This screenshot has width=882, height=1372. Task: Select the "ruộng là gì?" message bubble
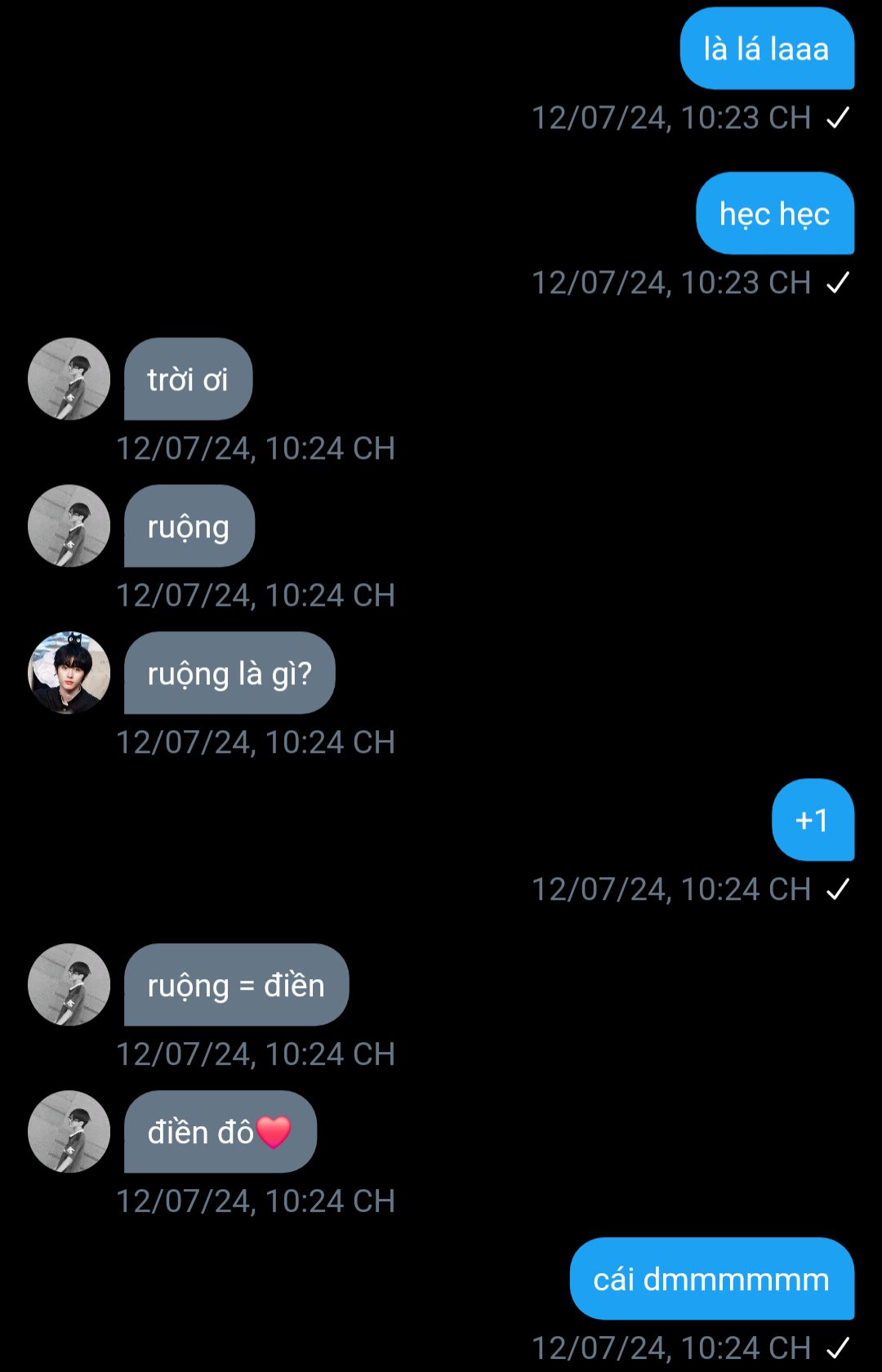point(229,673)
